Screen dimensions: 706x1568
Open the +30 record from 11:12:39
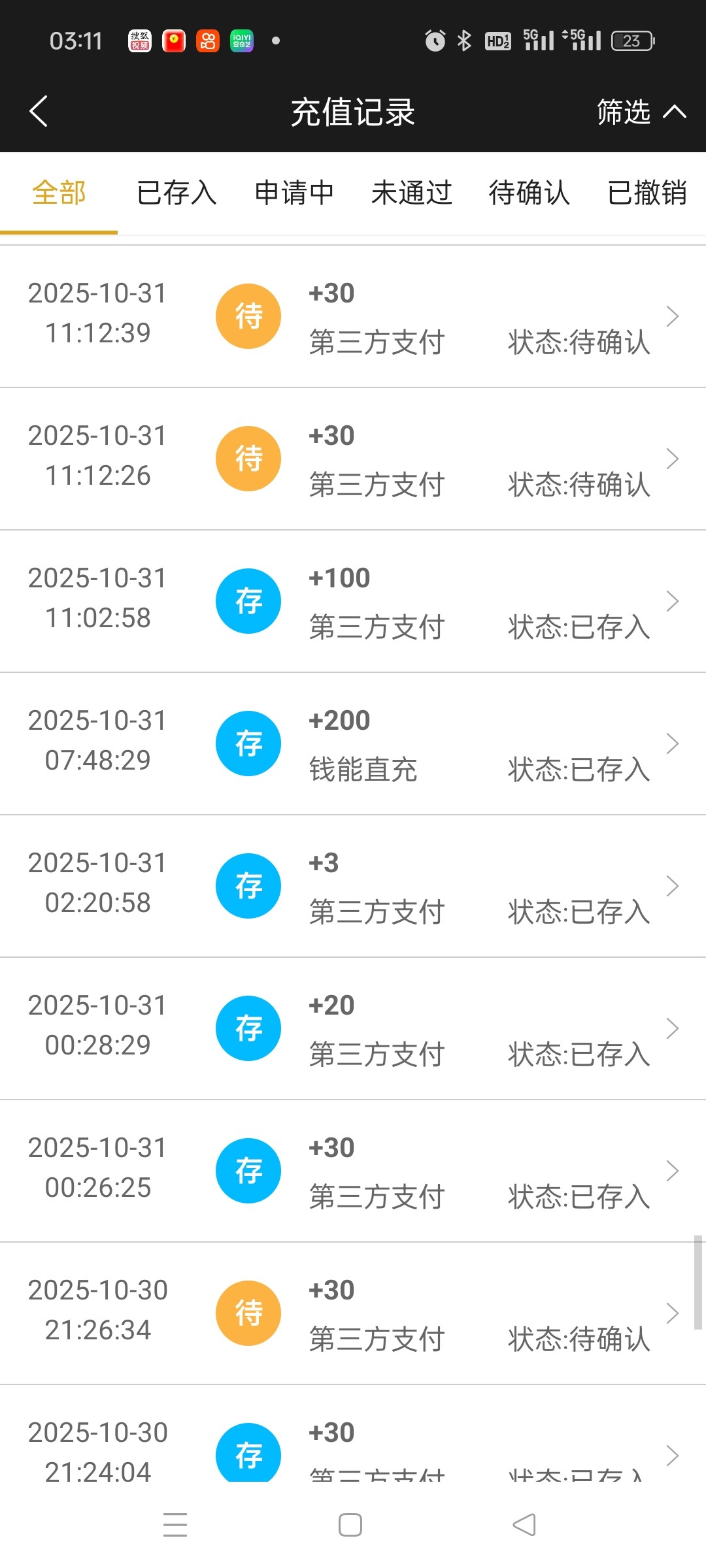pos(353,317)
